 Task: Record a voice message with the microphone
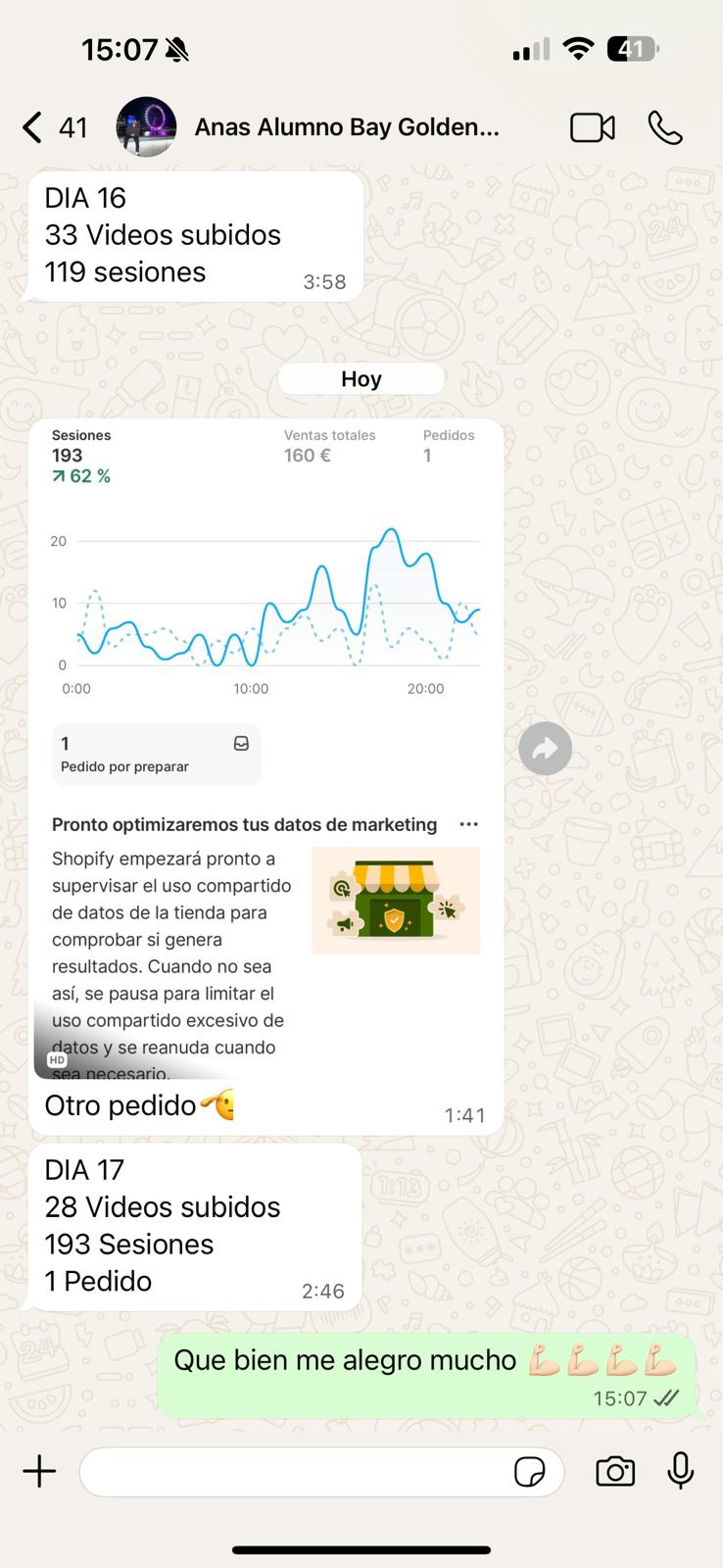(681, 1471)
